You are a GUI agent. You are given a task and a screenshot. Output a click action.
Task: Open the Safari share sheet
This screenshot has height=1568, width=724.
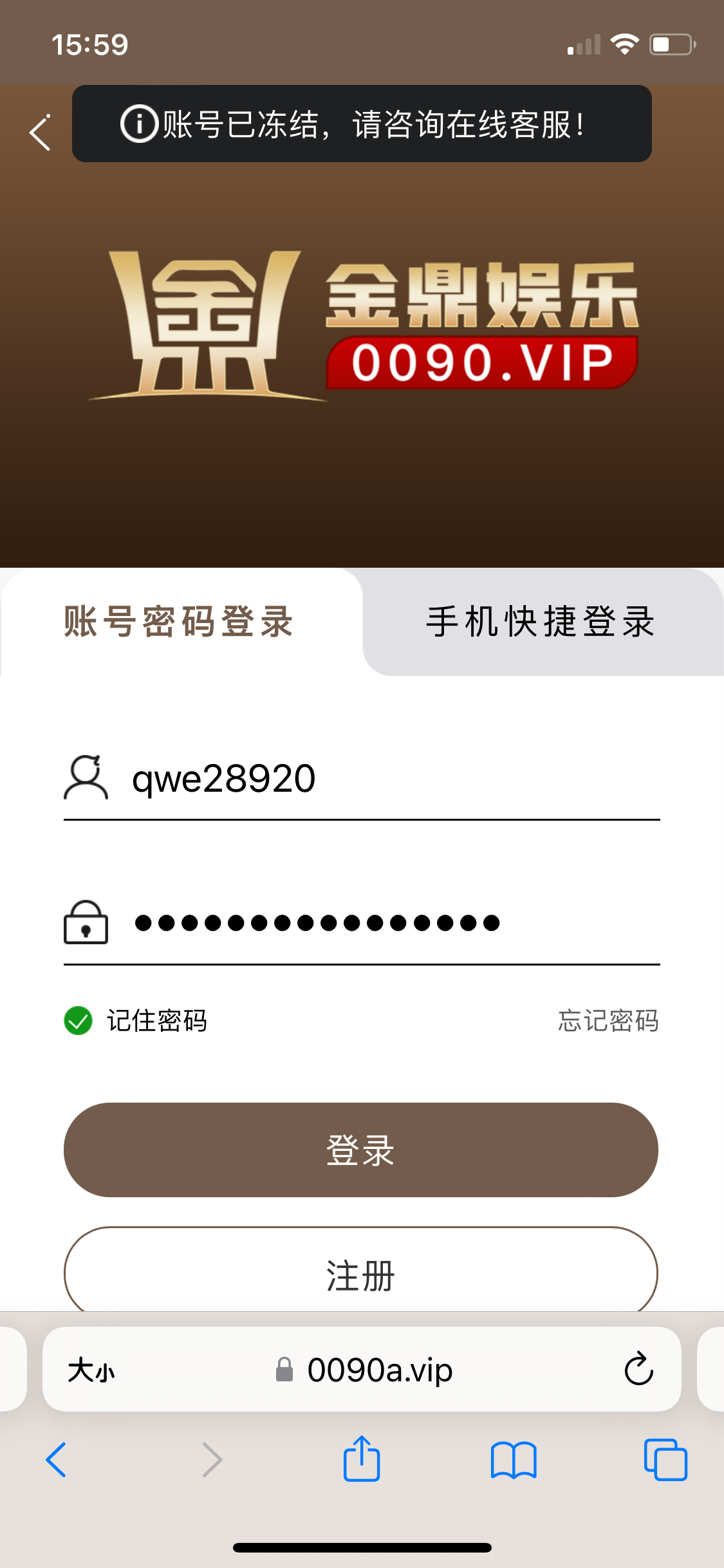pos(362,1460)
